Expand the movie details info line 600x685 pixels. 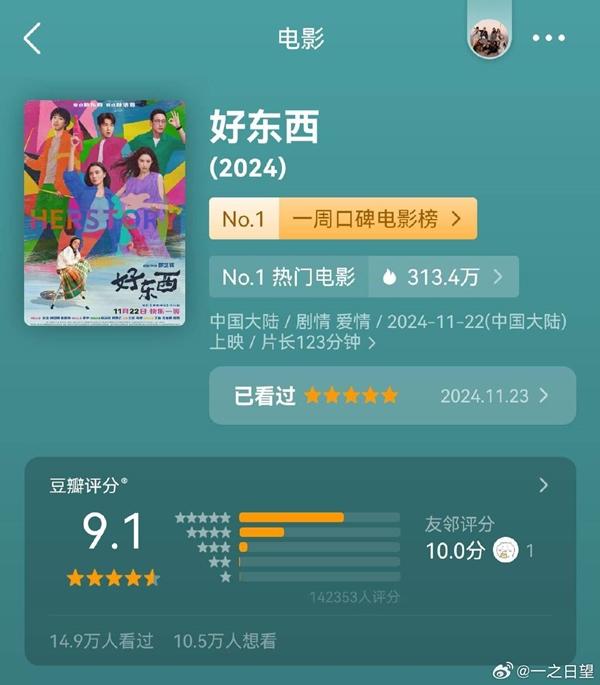point(372,343)
